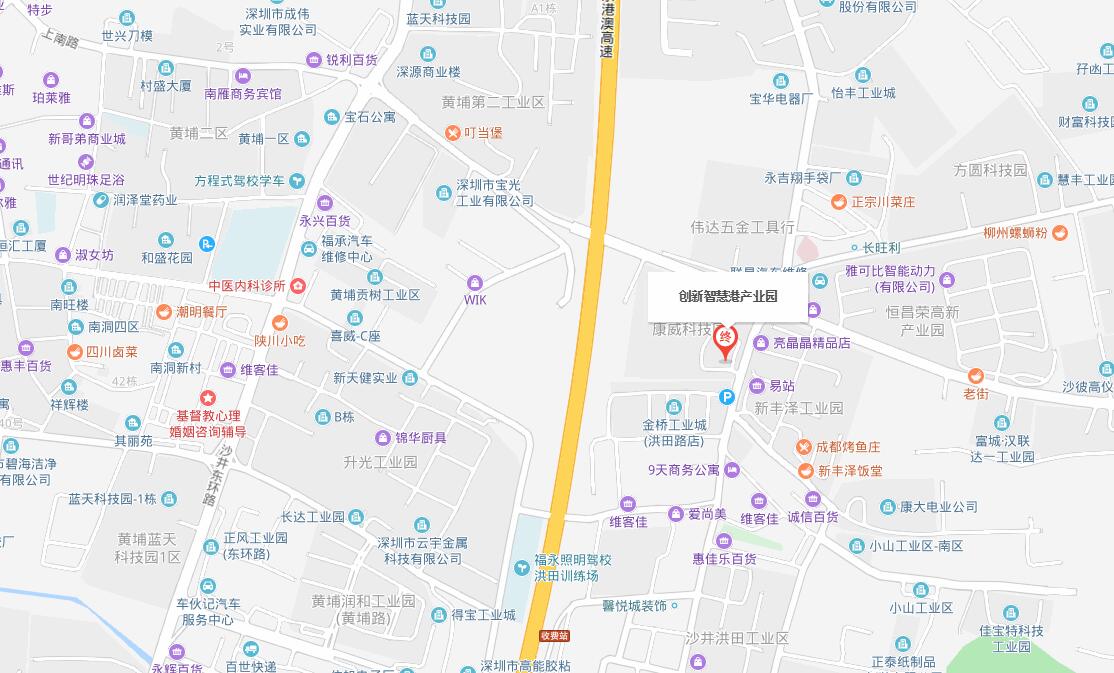Viewport: 1114px width, 673px height.
Task: Select the 9天商务公寓 map point
Action: 732,470
